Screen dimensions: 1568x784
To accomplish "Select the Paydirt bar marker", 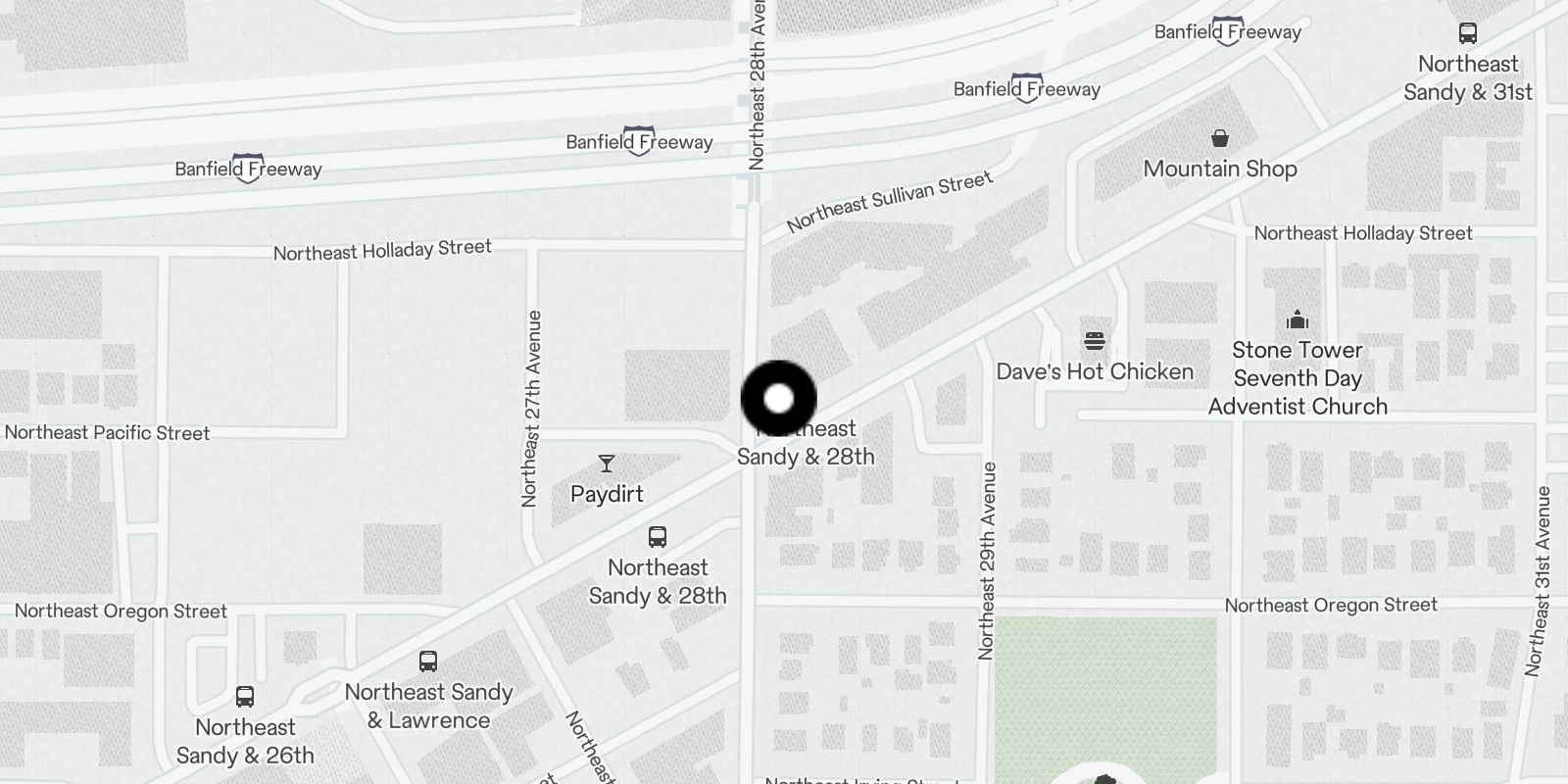I will coord(607,464).
